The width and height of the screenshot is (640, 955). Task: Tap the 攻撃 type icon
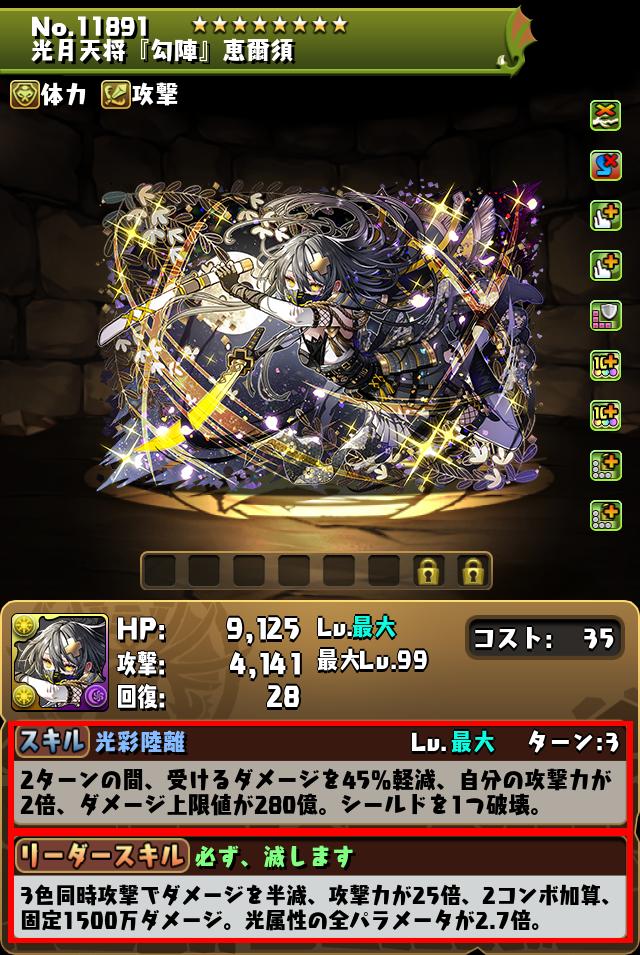pos(115,95)
